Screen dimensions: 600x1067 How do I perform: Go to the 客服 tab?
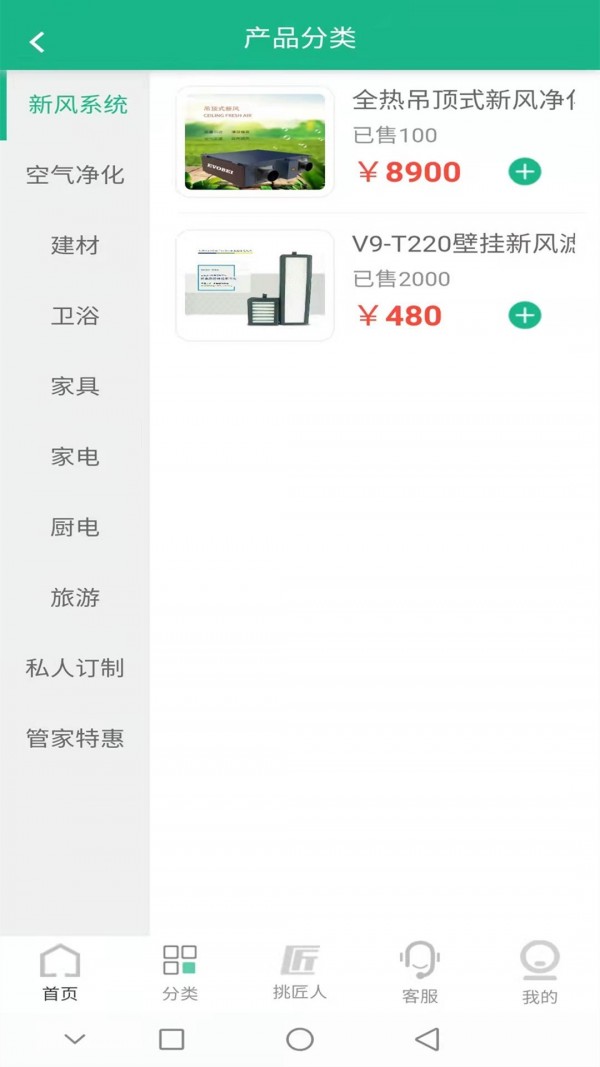(x=420, y=972)
